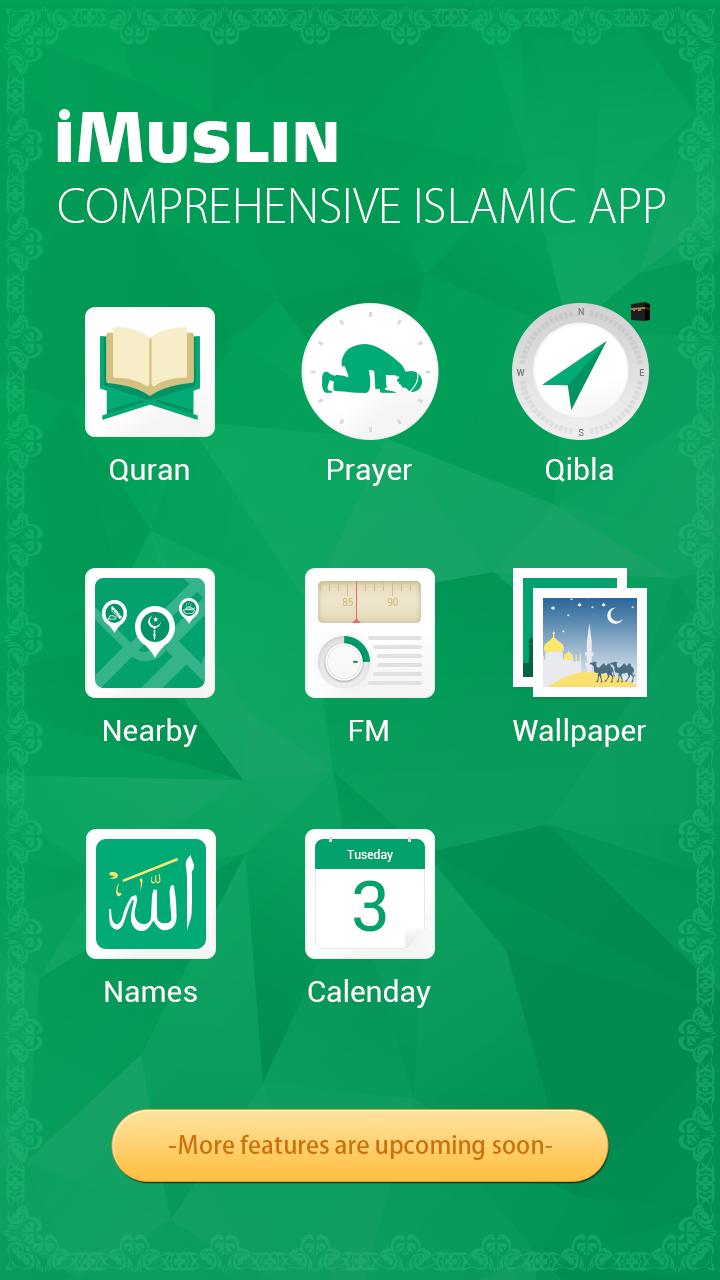Tap the Calendar icon showing Tuesday 3

pos(370,893)
